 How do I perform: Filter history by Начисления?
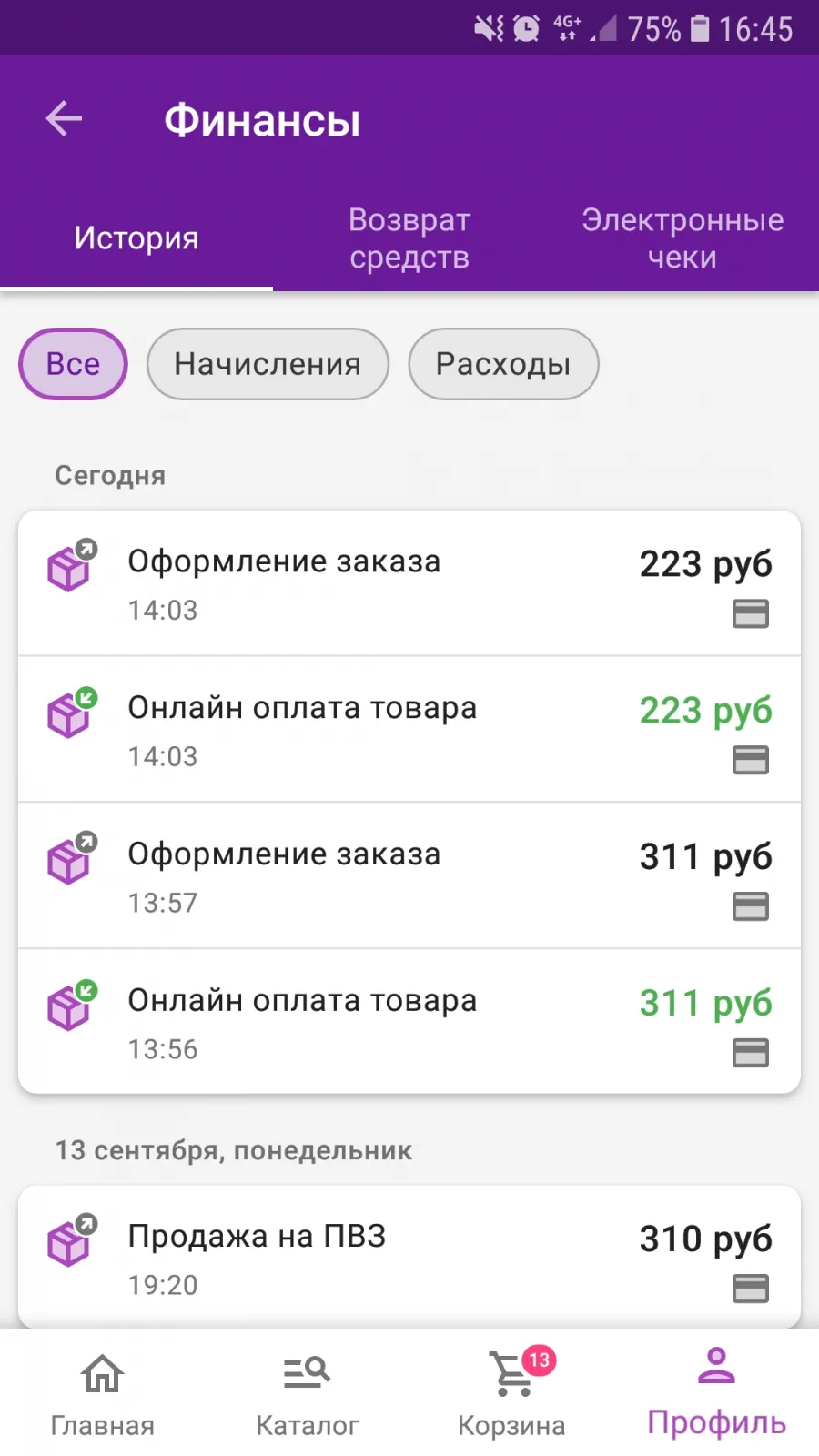pos(268,364)
